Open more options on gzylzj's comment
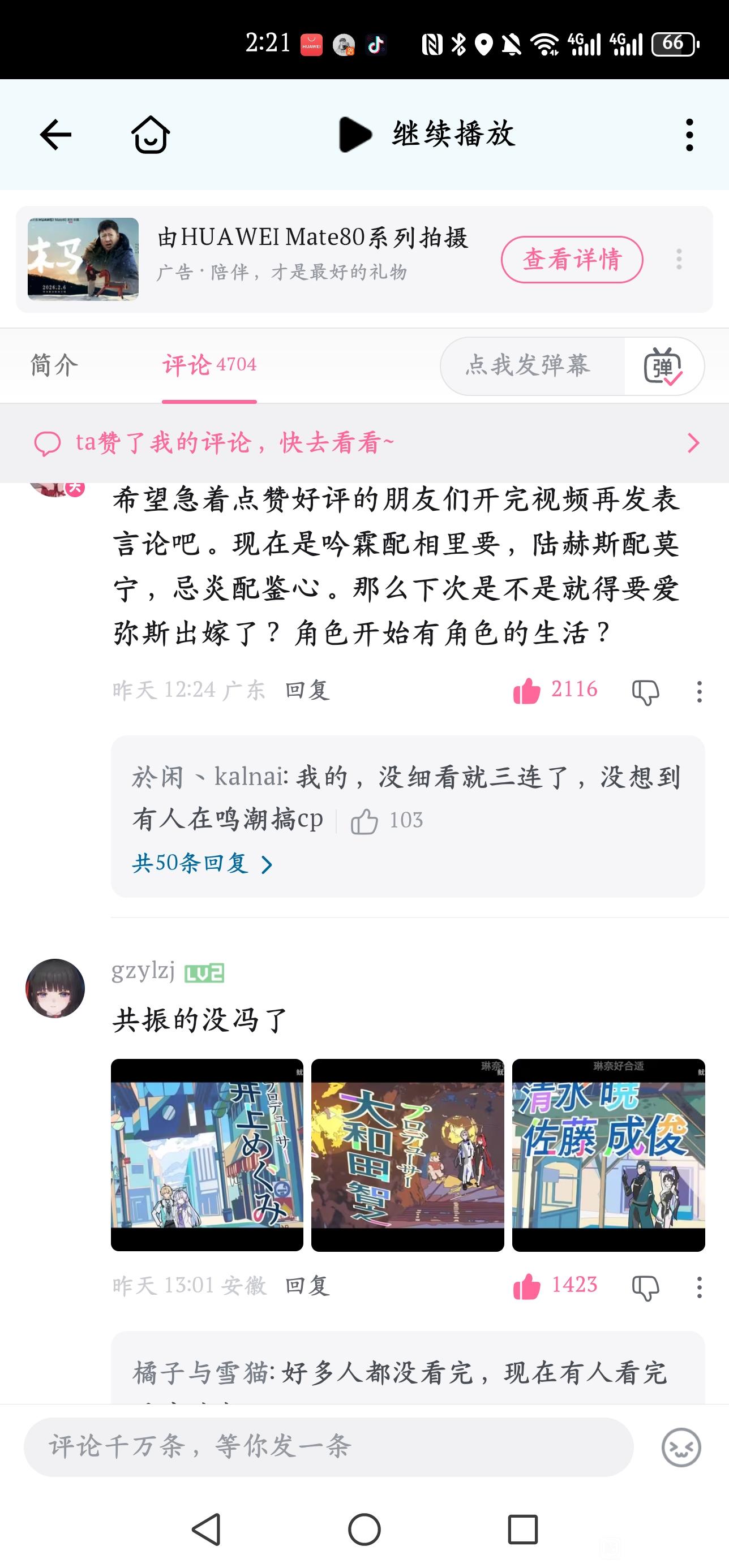The height and width of the screenshot is (1568, 729). tap(699, 1287)
